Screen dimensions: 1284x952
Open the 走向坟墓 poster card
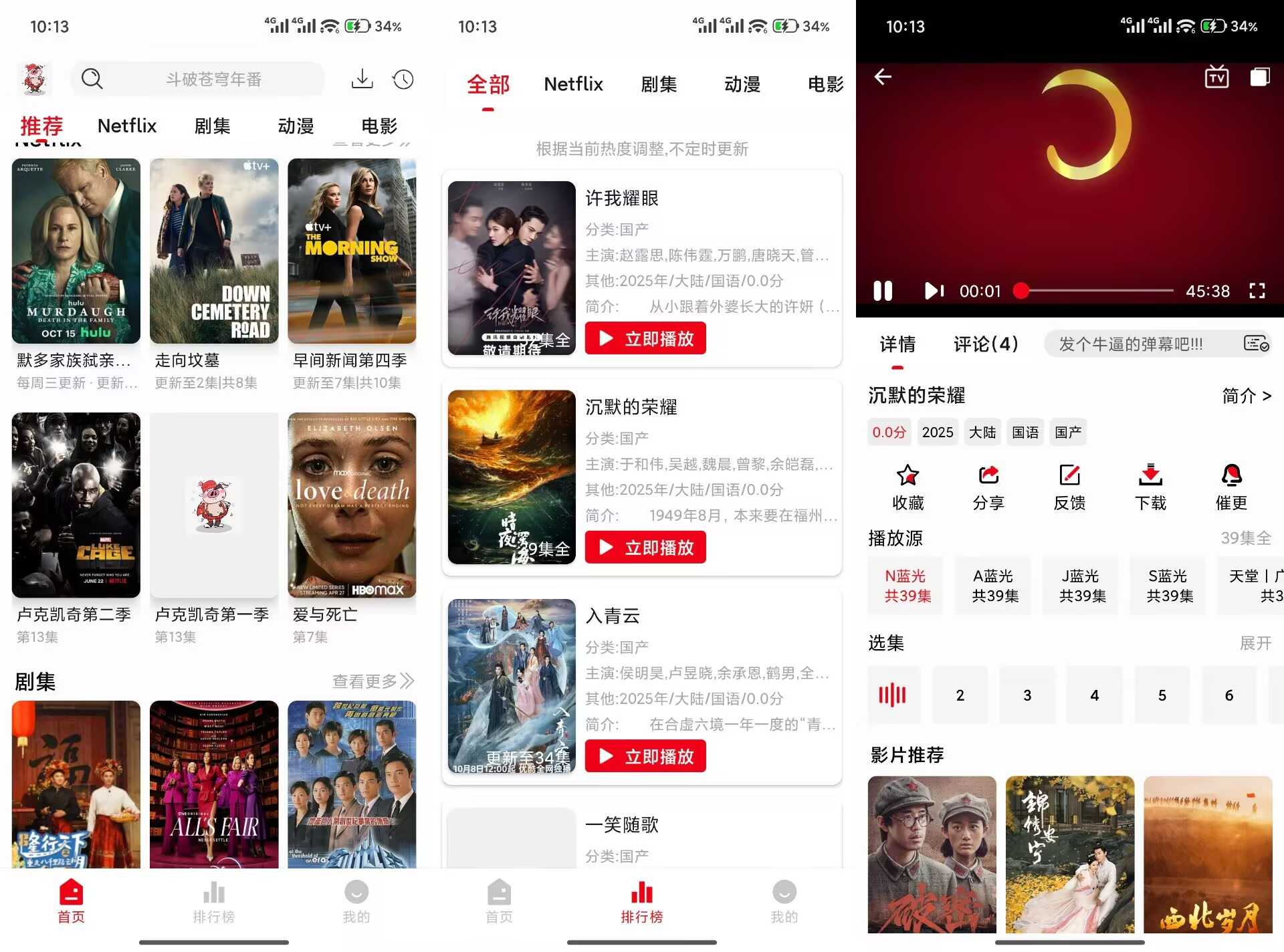pos(214,251)
